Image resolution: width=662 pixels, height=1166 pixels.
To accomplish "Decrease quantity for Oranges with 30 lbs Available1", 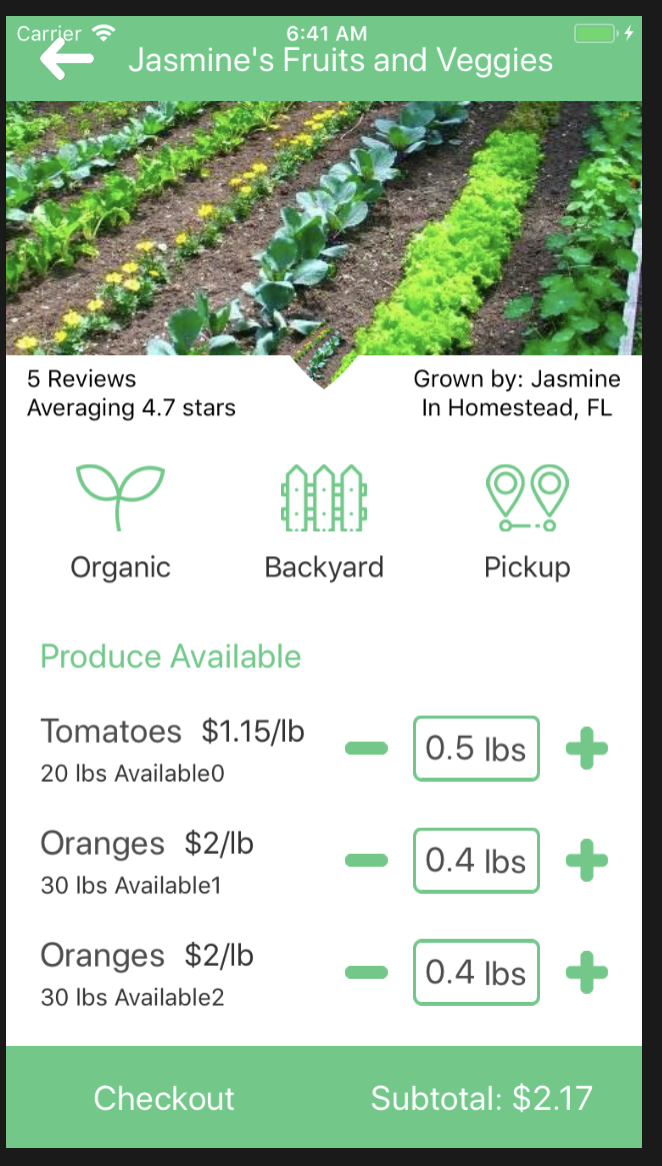I will [x=367, y=860].
